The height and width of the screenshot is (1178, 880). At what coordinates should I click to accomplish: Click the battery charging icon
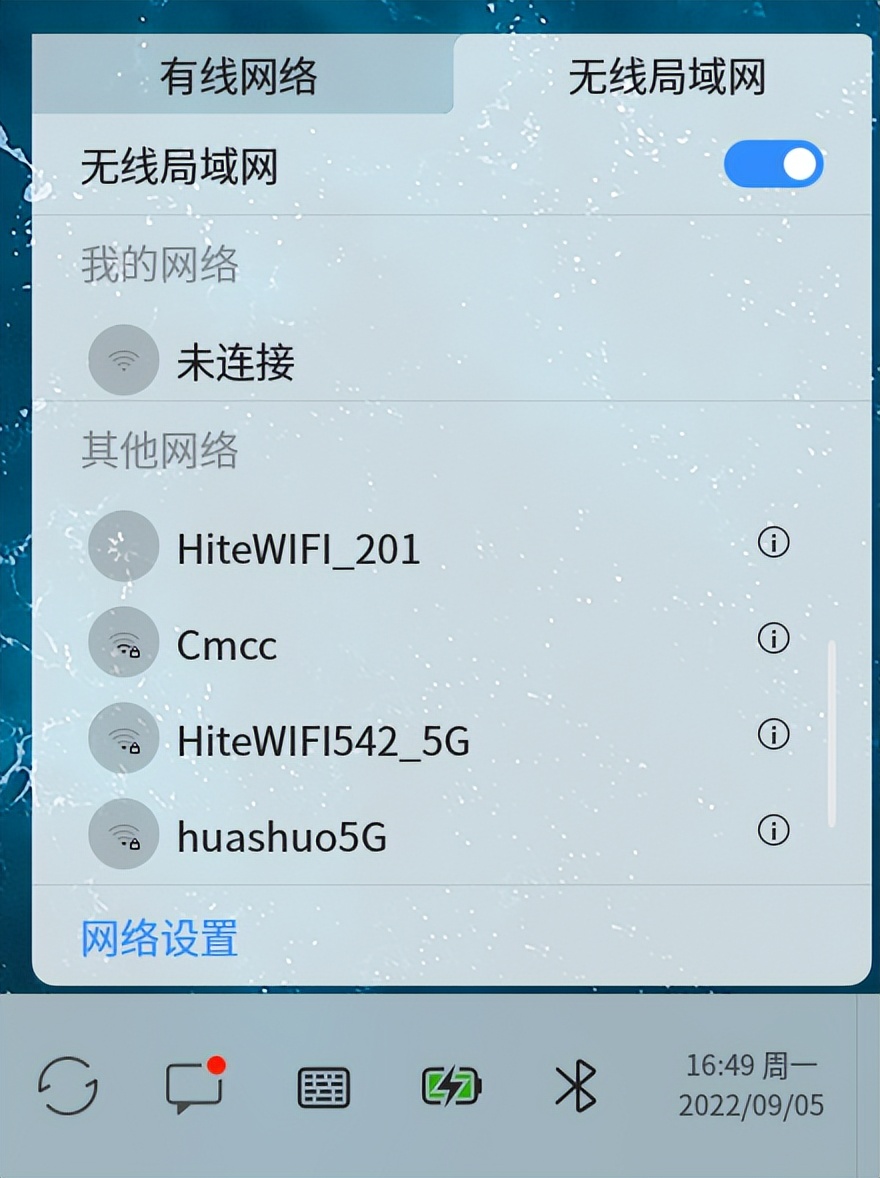(450, 1087)
